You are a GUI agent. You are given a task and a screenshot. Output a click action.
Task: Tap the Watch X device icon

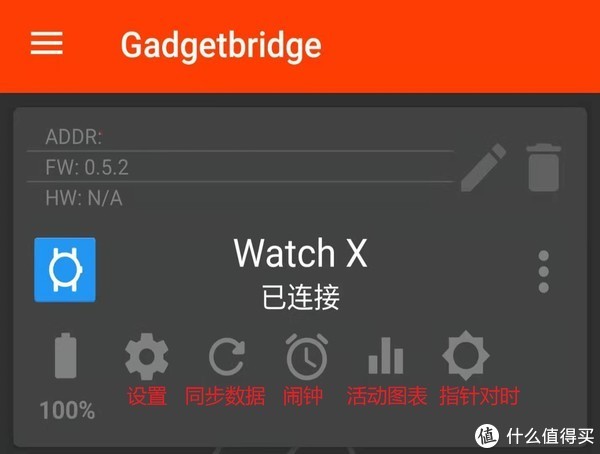pyautogui.click(x=65, y=269)
